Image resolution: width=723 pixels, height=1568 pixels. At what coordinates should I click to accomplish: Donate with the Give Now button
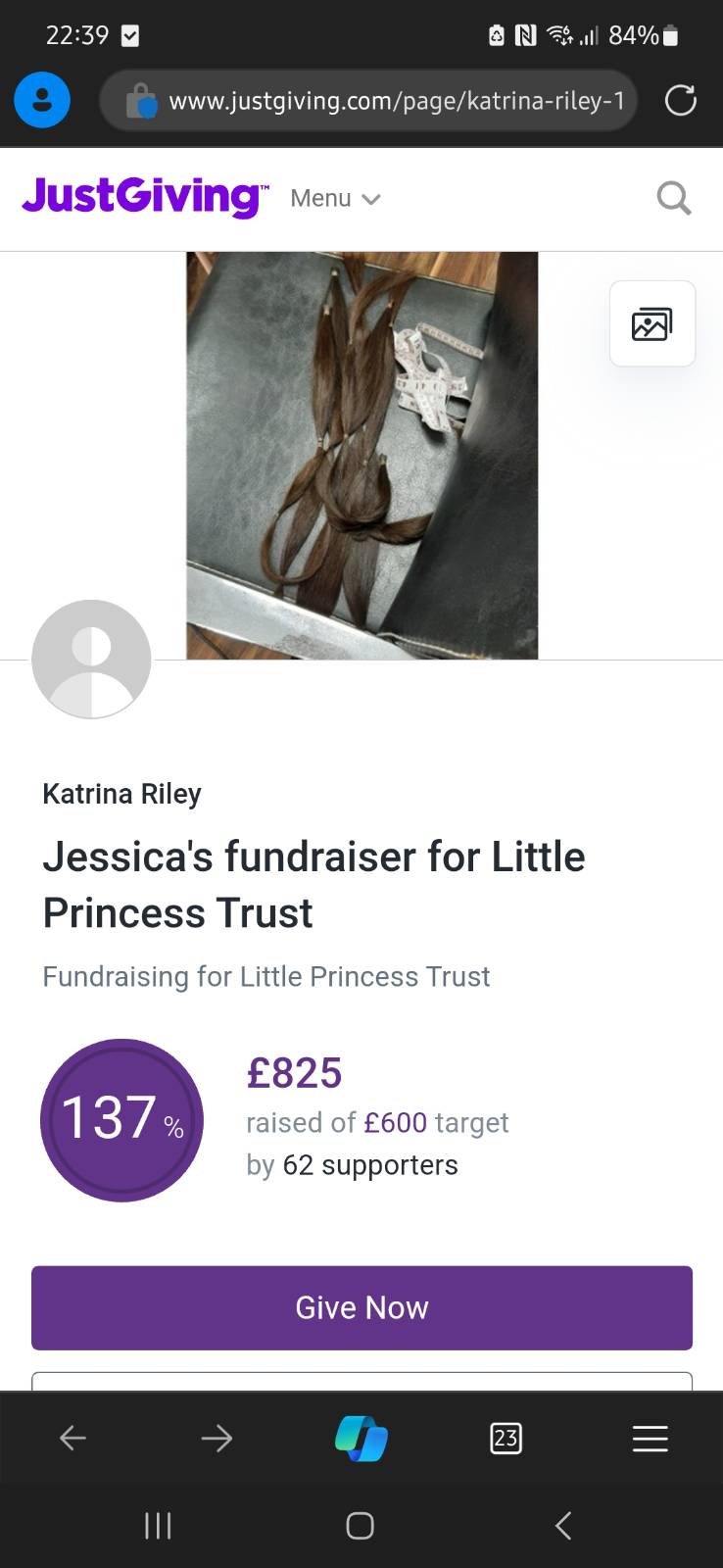pos(361,1307)
